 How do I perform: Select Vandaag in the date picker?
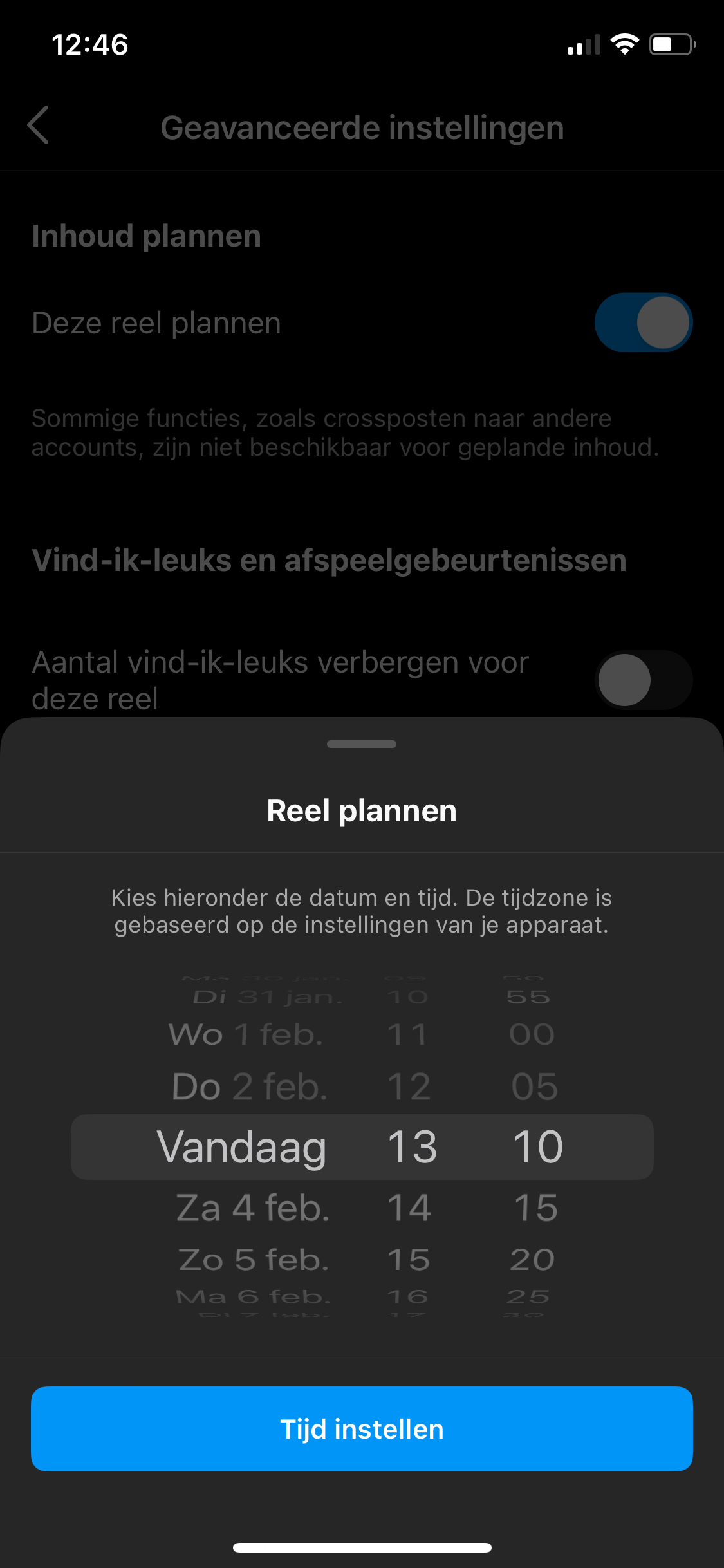click(x=243, y=1146)
